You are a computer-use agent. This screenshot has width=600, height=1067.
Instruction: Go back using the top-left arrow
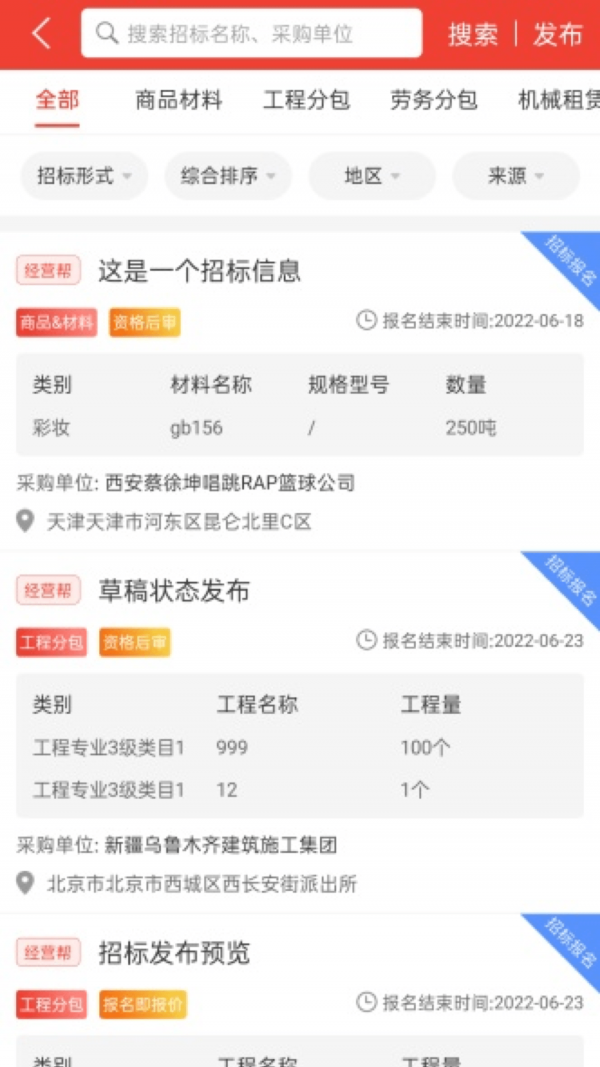pos(41,34)
